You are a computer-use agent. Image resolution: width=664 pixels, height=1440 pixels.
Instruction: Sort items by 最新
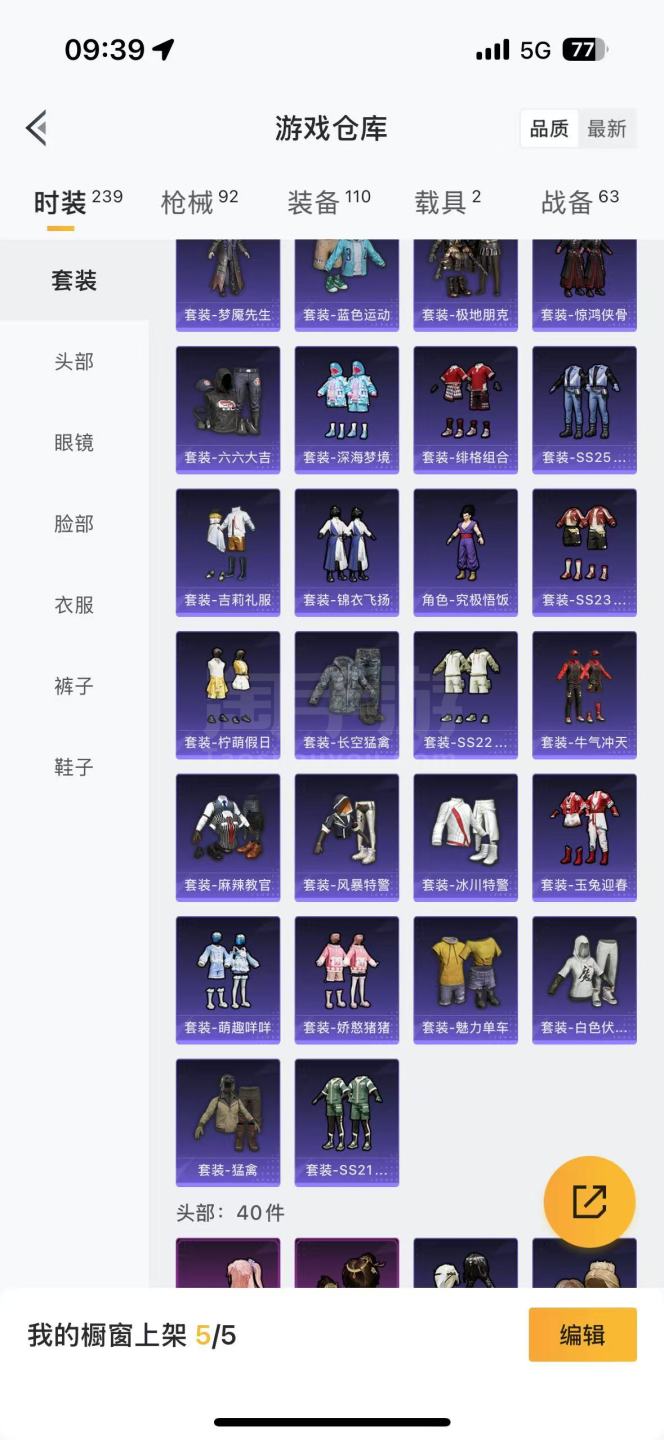point(606,128)
